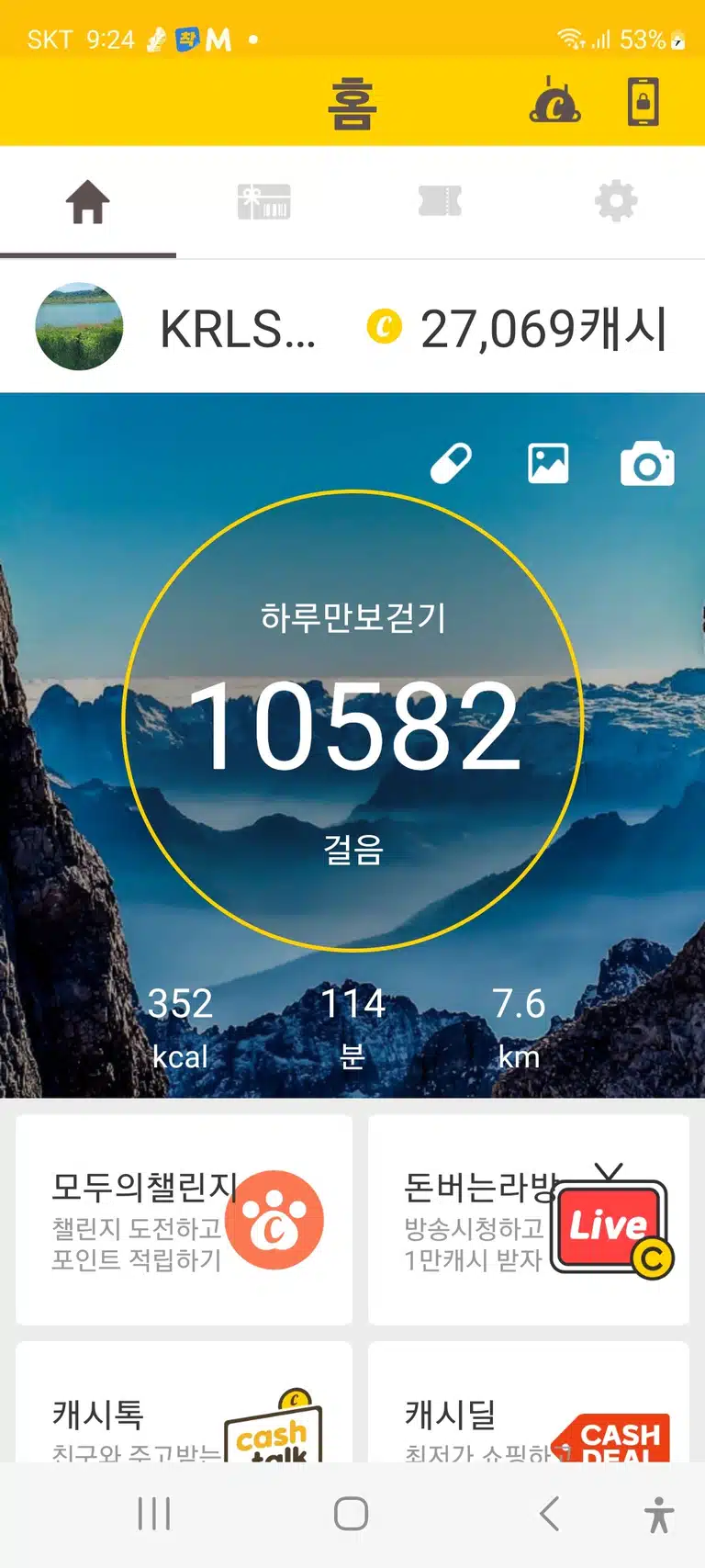Image resolution: width=705 pixels, height=1568 pixels.
Task: Go back with system back button
Action: [550, 1514]
